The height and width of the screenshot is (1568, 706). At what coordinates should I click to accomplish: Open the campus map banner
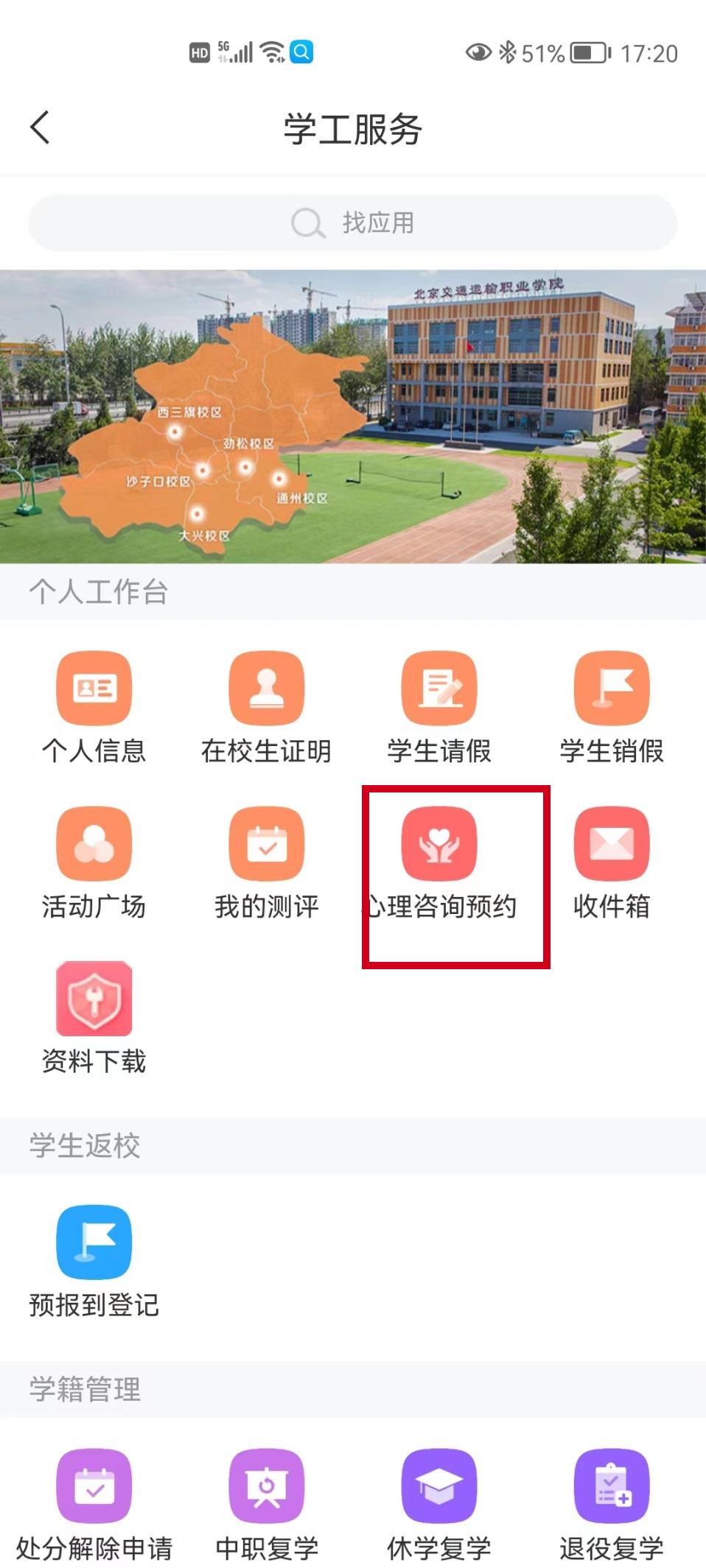coord(352,417)
